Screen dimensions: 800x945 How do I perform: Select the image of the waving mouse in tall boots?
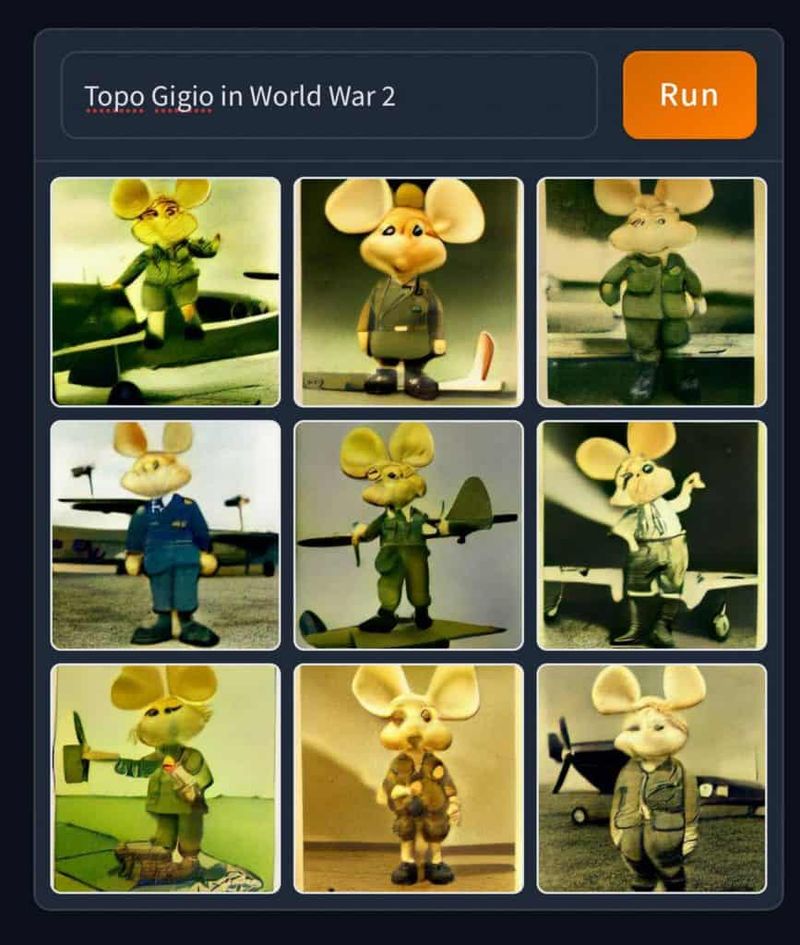[x=652, y=535]
